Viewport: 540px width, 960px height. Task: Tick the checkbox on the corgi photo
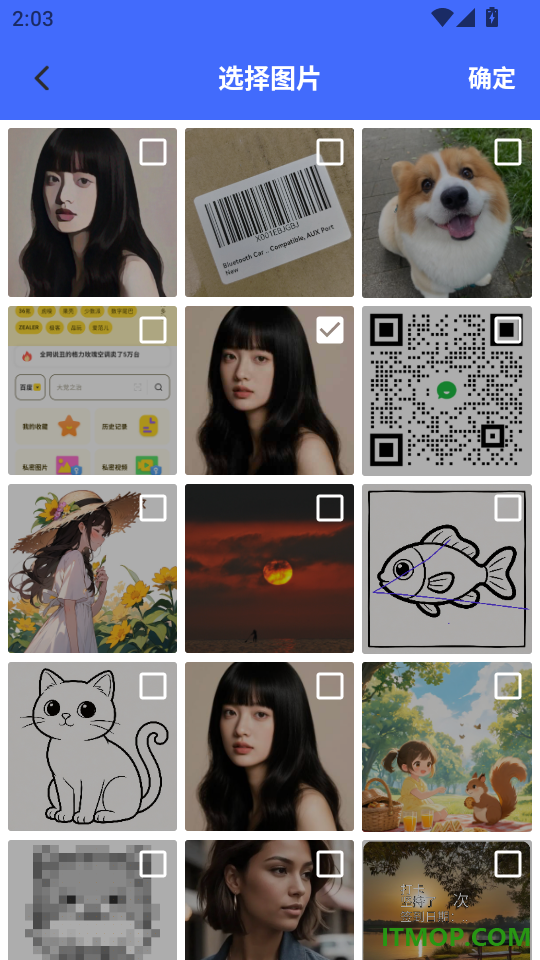508,152
